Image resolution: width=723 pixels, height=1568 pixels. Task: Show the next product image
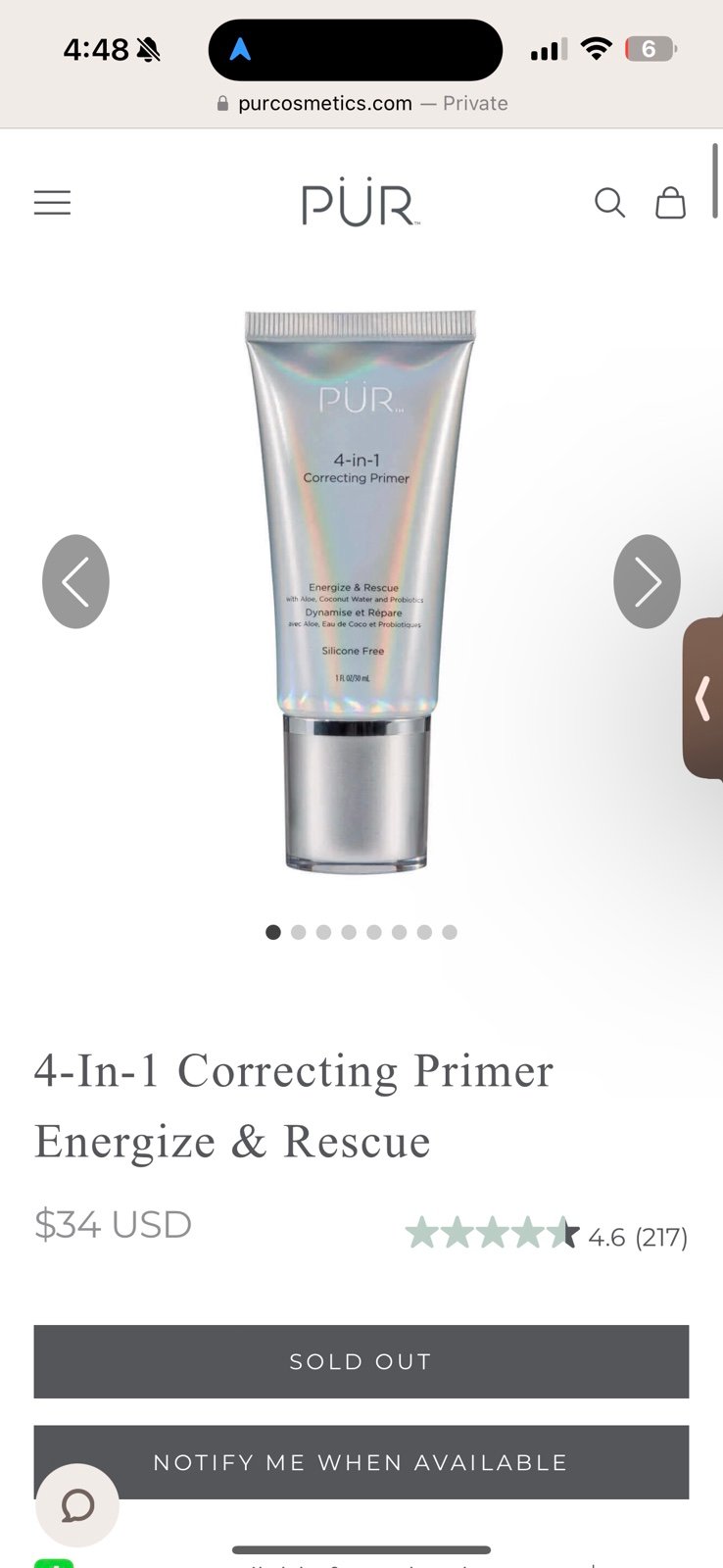[x=647, y=581]
